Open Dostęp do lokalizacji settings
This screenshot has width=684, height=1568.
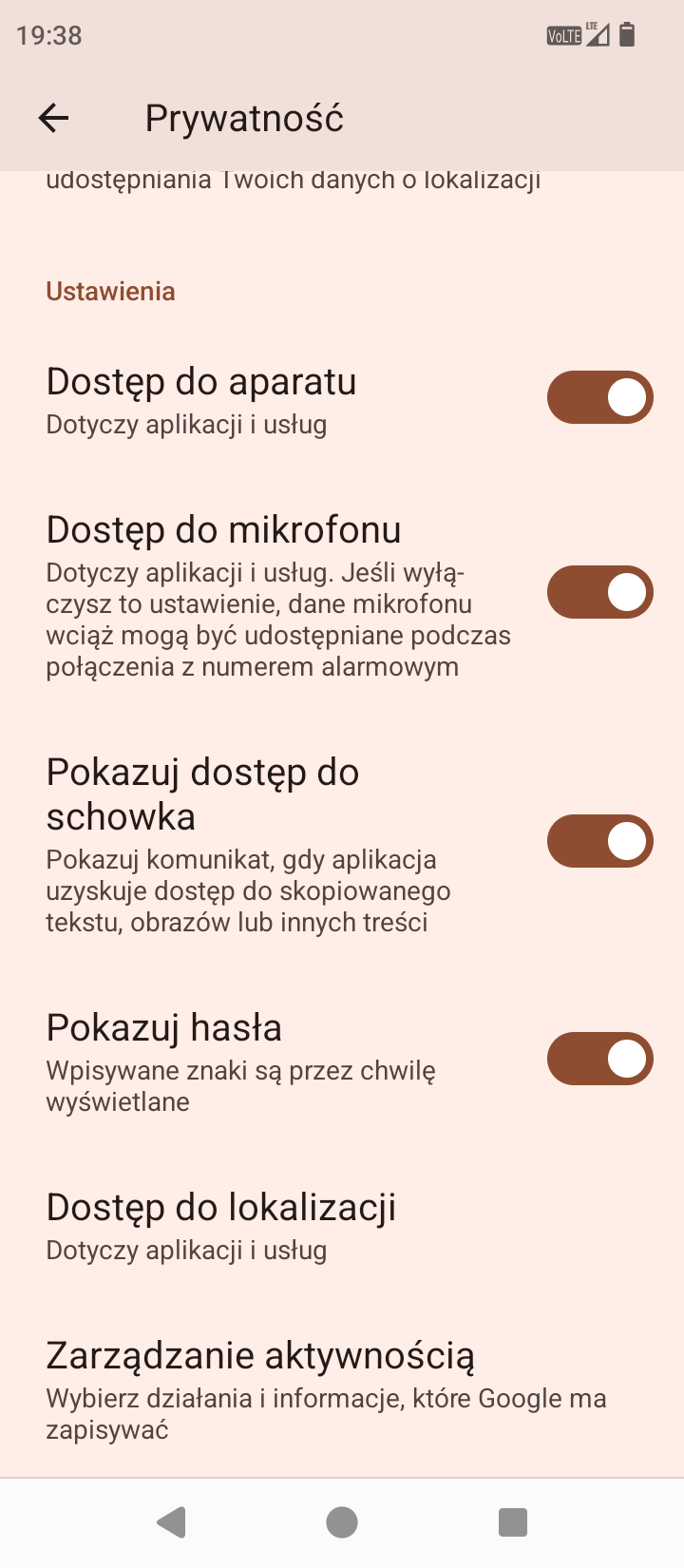coord(342,1225)
